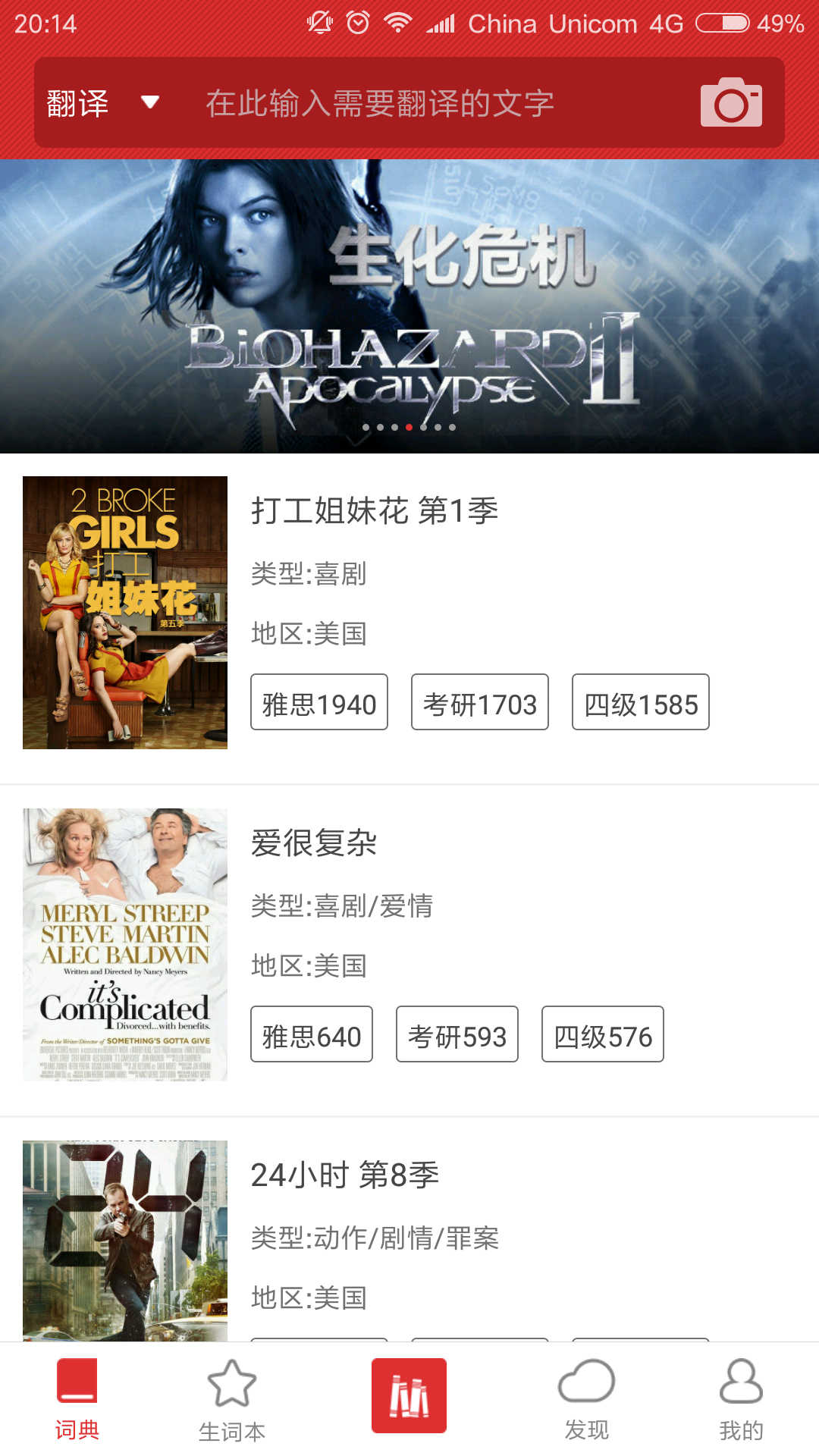
Task: Select 四级576 vocabulary chip
Action: click(602, 1035)
